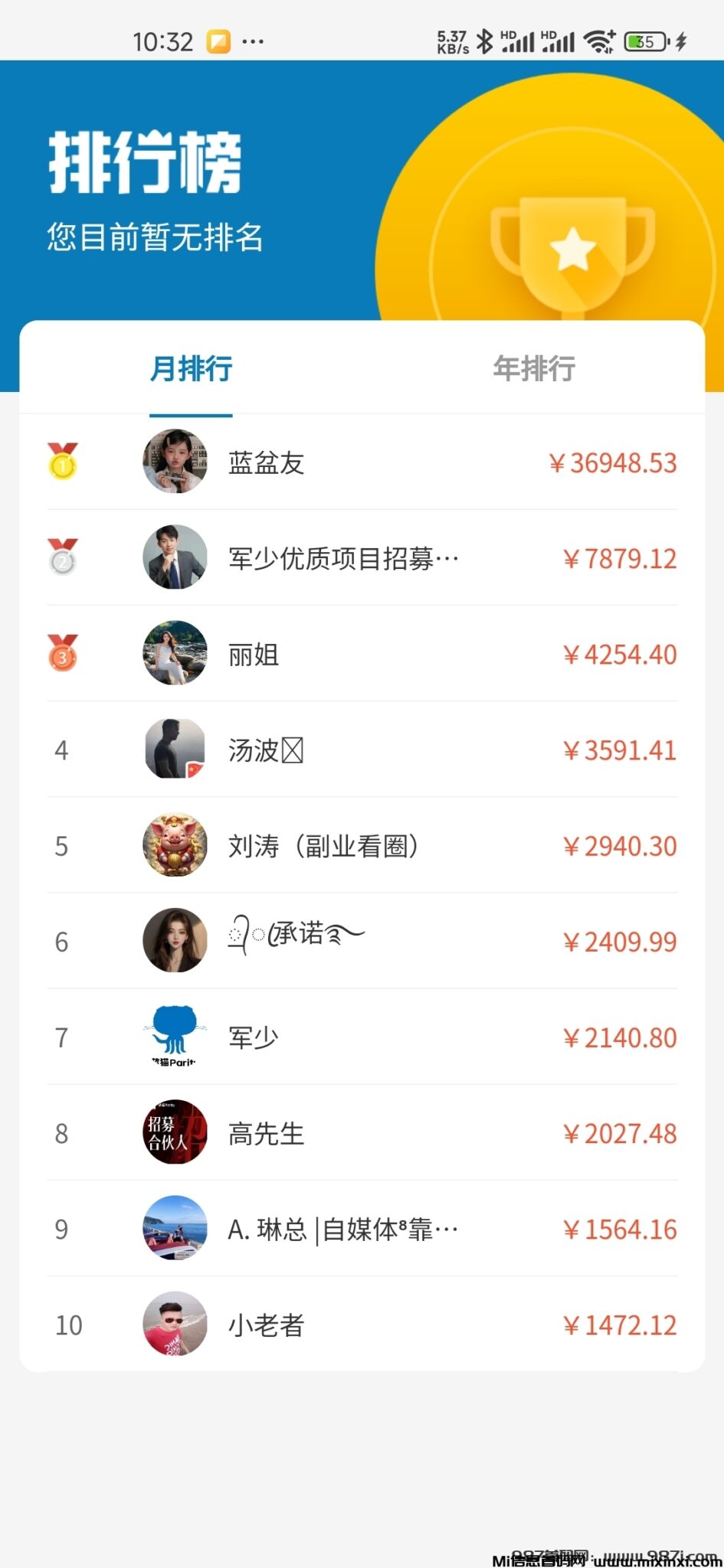This screenshot has height=1568, width=724.
Task: Select the 月排行 tab
Action: click(191, 368)
